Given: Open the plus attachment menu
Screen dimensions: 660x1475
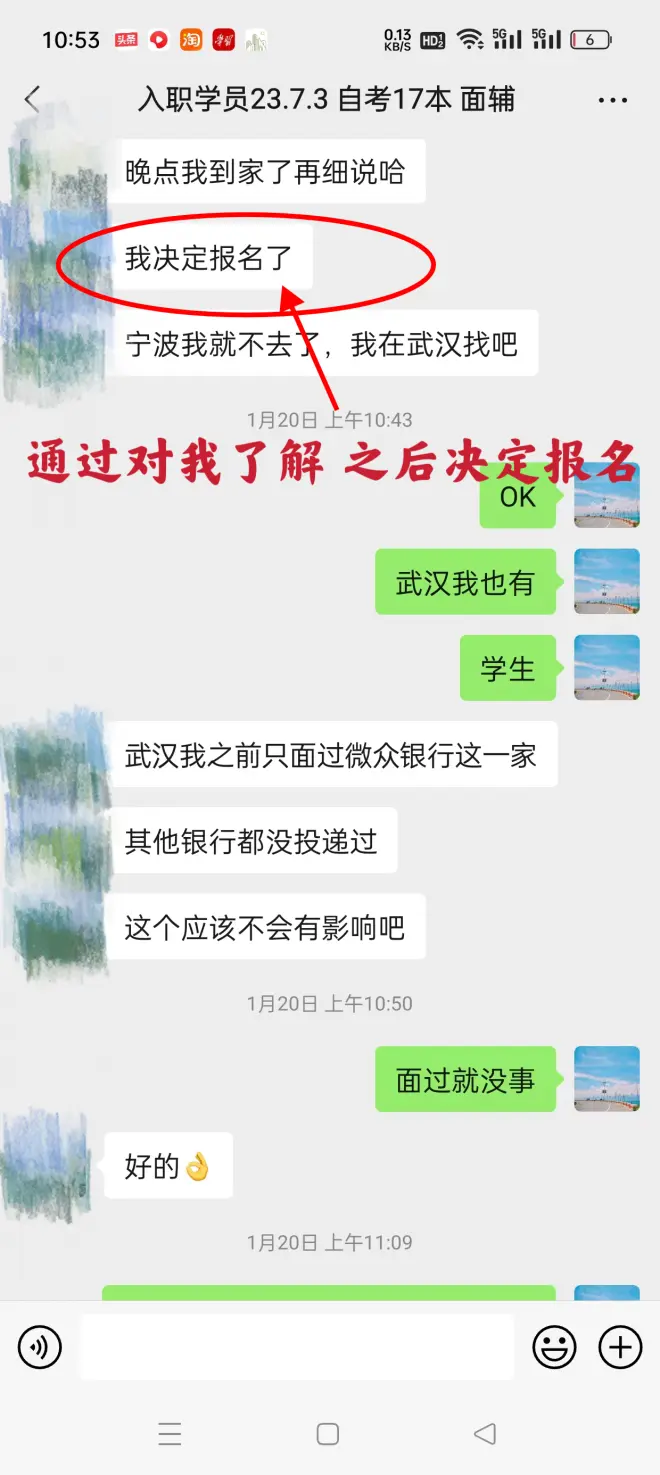Looking at the screenshot, I should (x=620, y=1348).
